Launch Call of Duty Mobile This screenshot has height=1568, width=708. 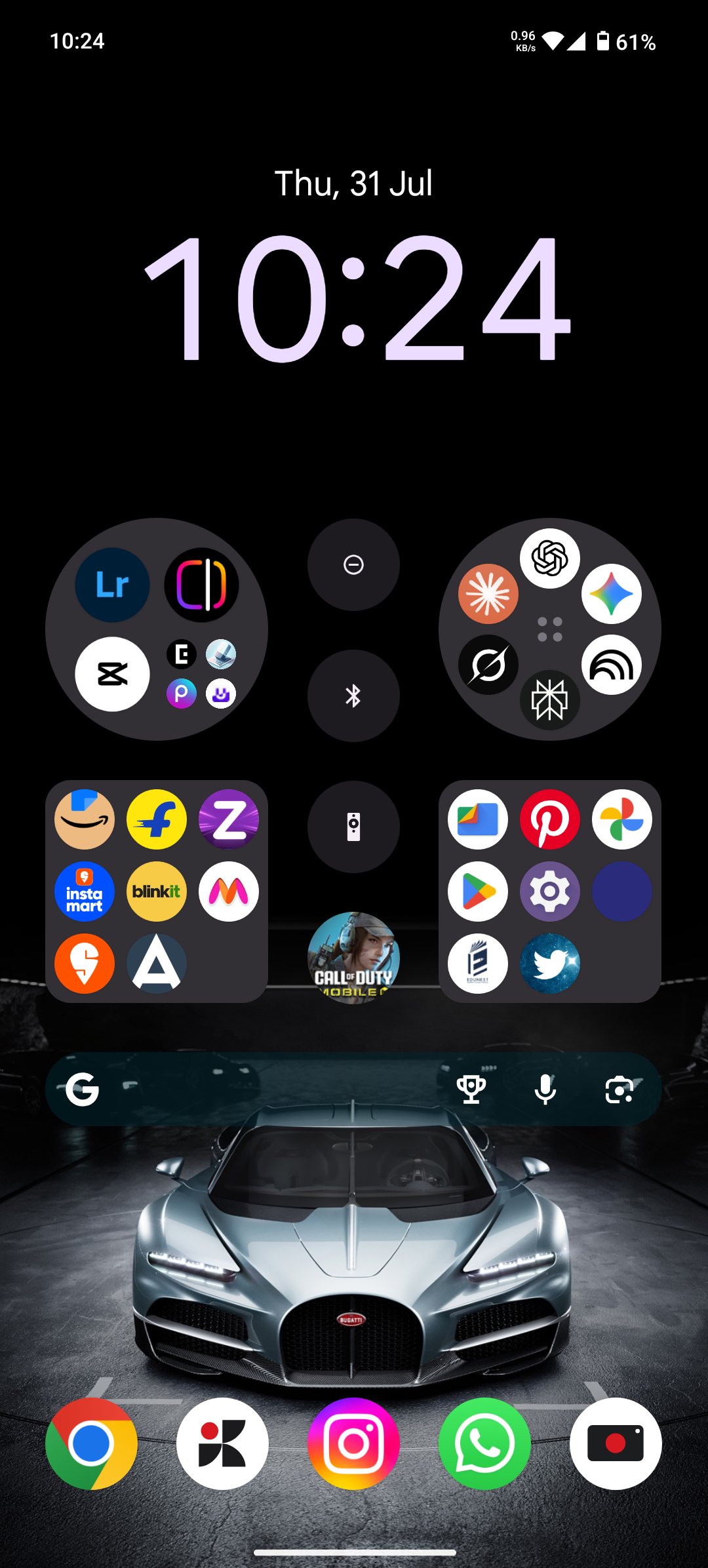[x=353, y=958]
